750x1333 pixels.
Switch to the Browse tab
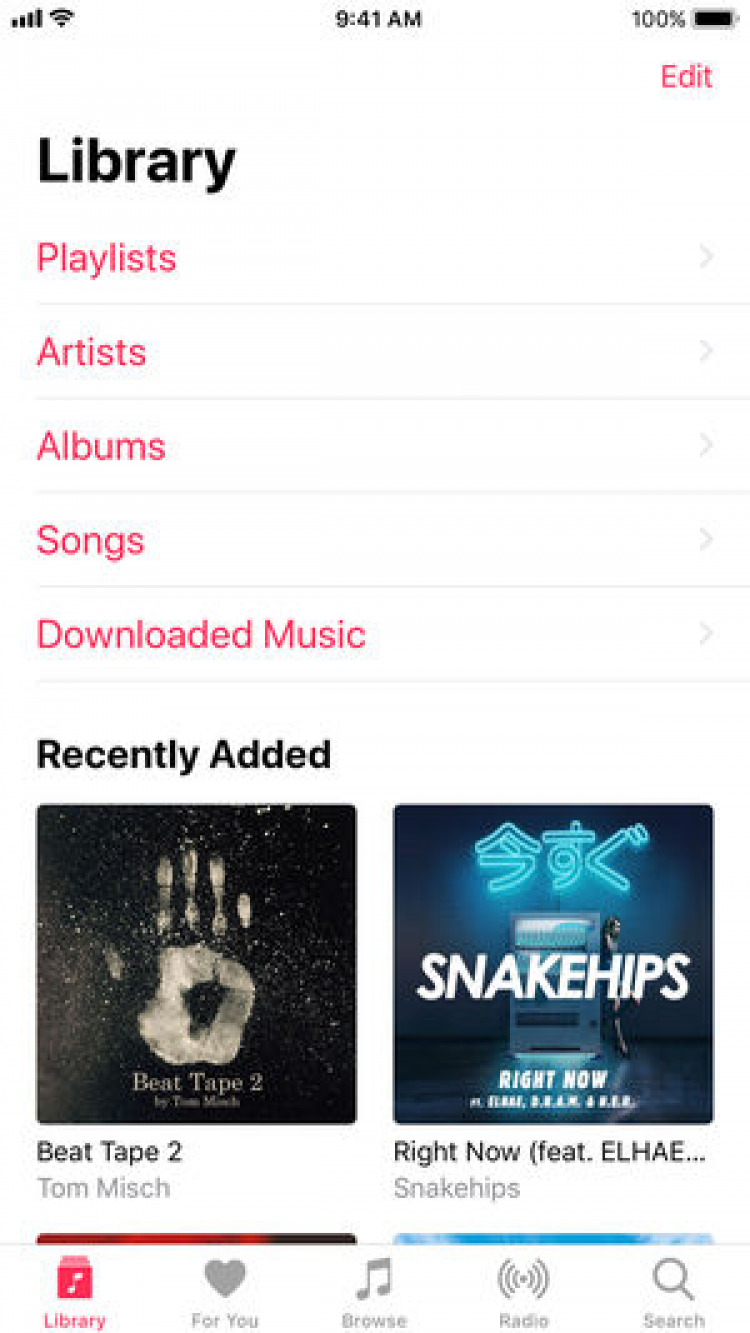click(x=374, y=1292)
